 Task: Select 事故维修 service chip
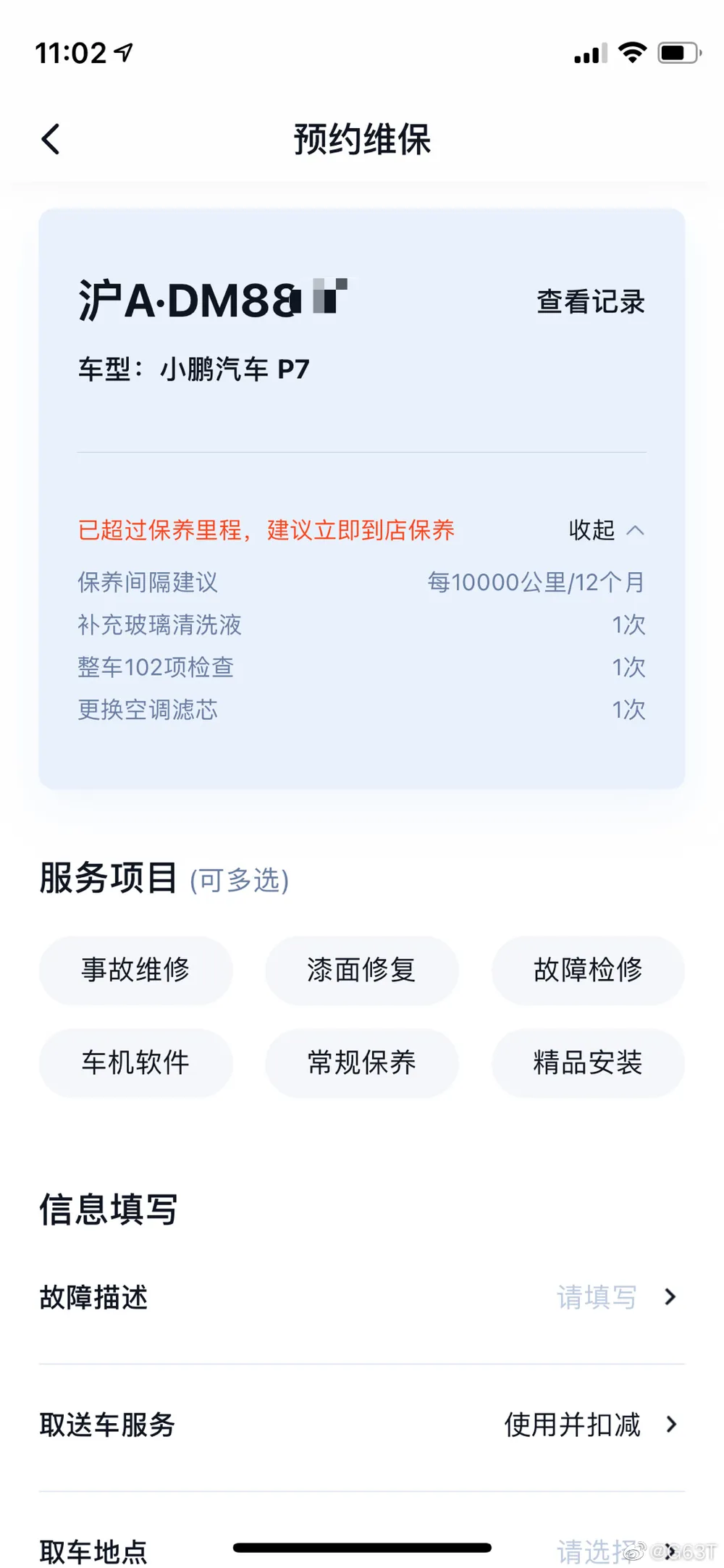[136, 970]
